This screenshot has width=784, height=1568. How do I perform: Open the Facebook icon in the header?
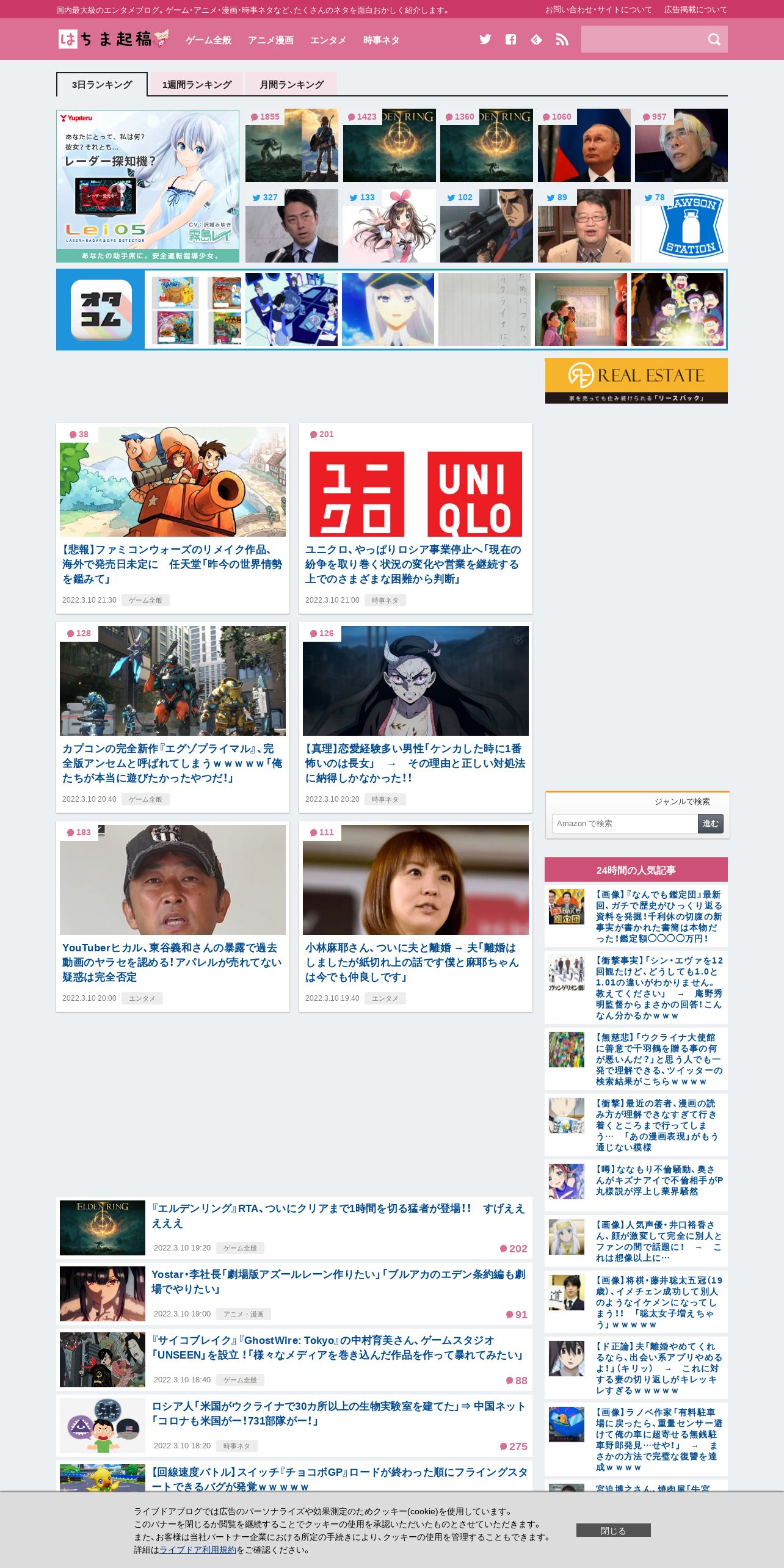[x=511, y=40]
